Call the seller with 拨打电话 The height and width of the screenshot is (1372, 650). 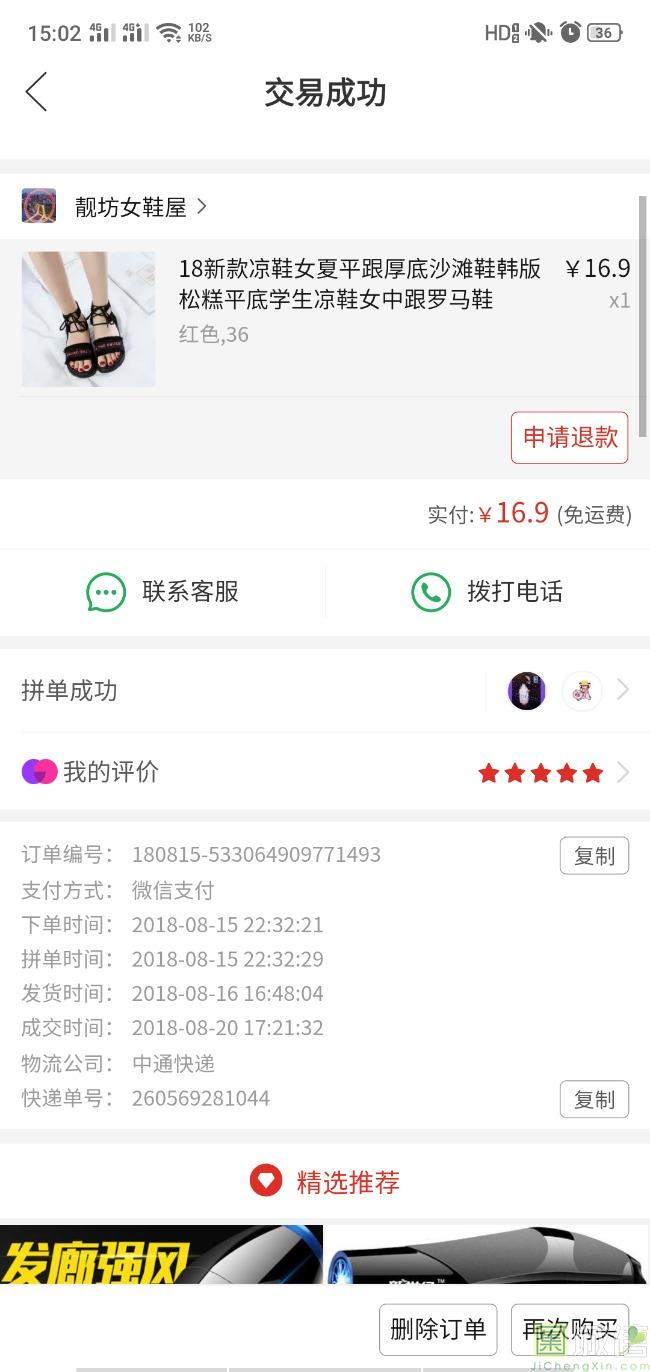pyautogui.click(x=487, y=592)
